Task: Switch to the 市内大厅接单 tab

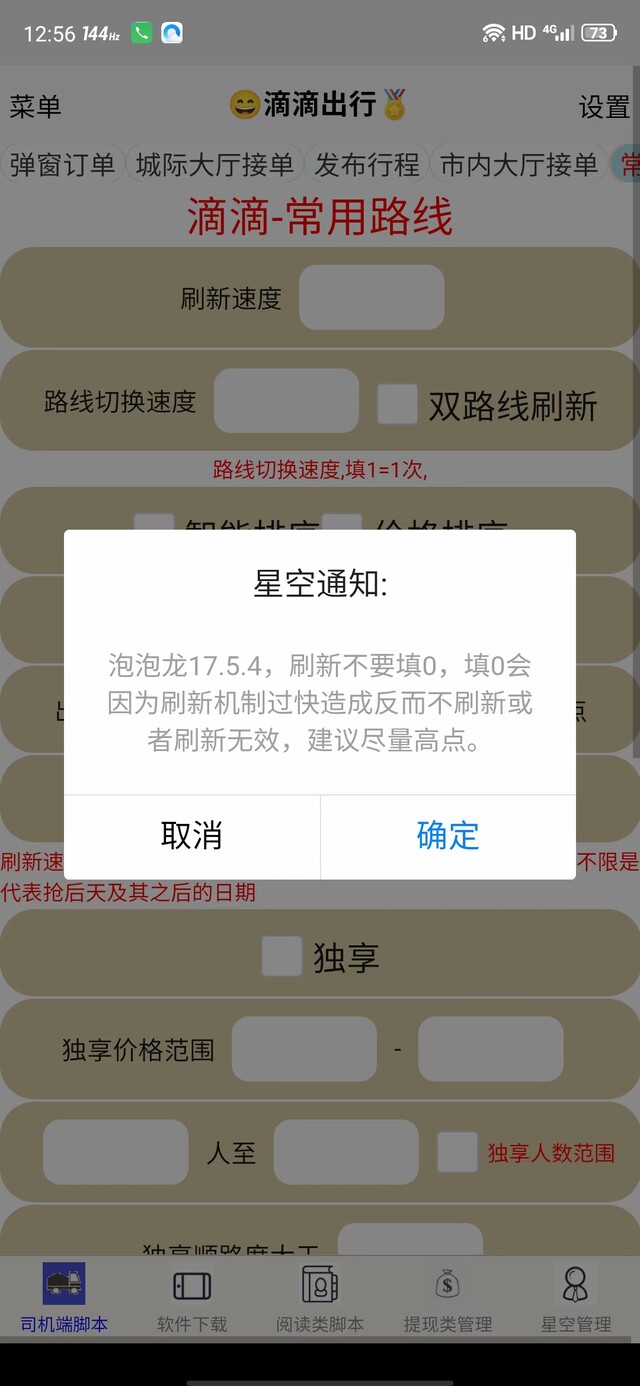Action: (x=519, y=165)
